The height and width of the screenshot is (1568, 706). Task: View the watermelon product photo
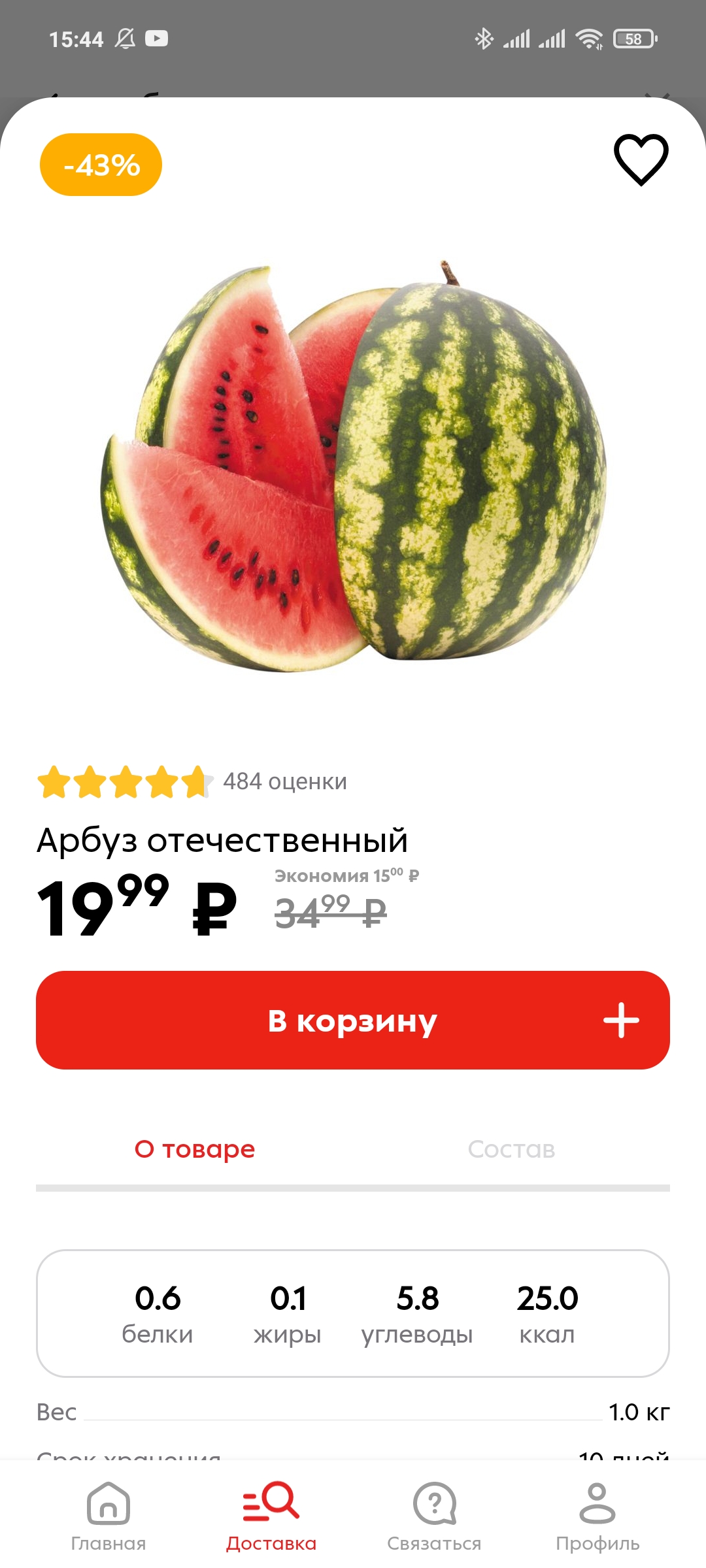pyautogui.click(x=353, y=466)
